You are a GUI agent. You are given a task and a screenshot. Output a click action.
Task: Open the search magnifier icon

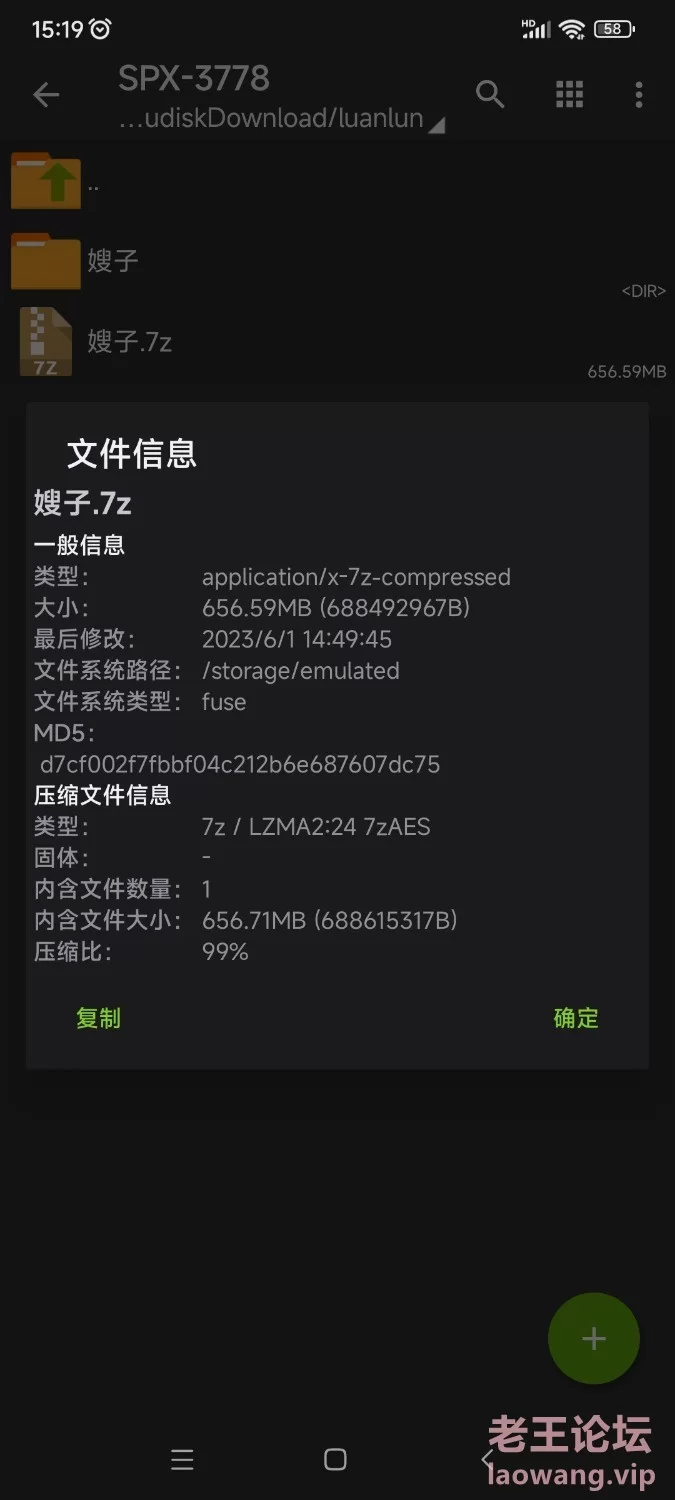(490, 95)
